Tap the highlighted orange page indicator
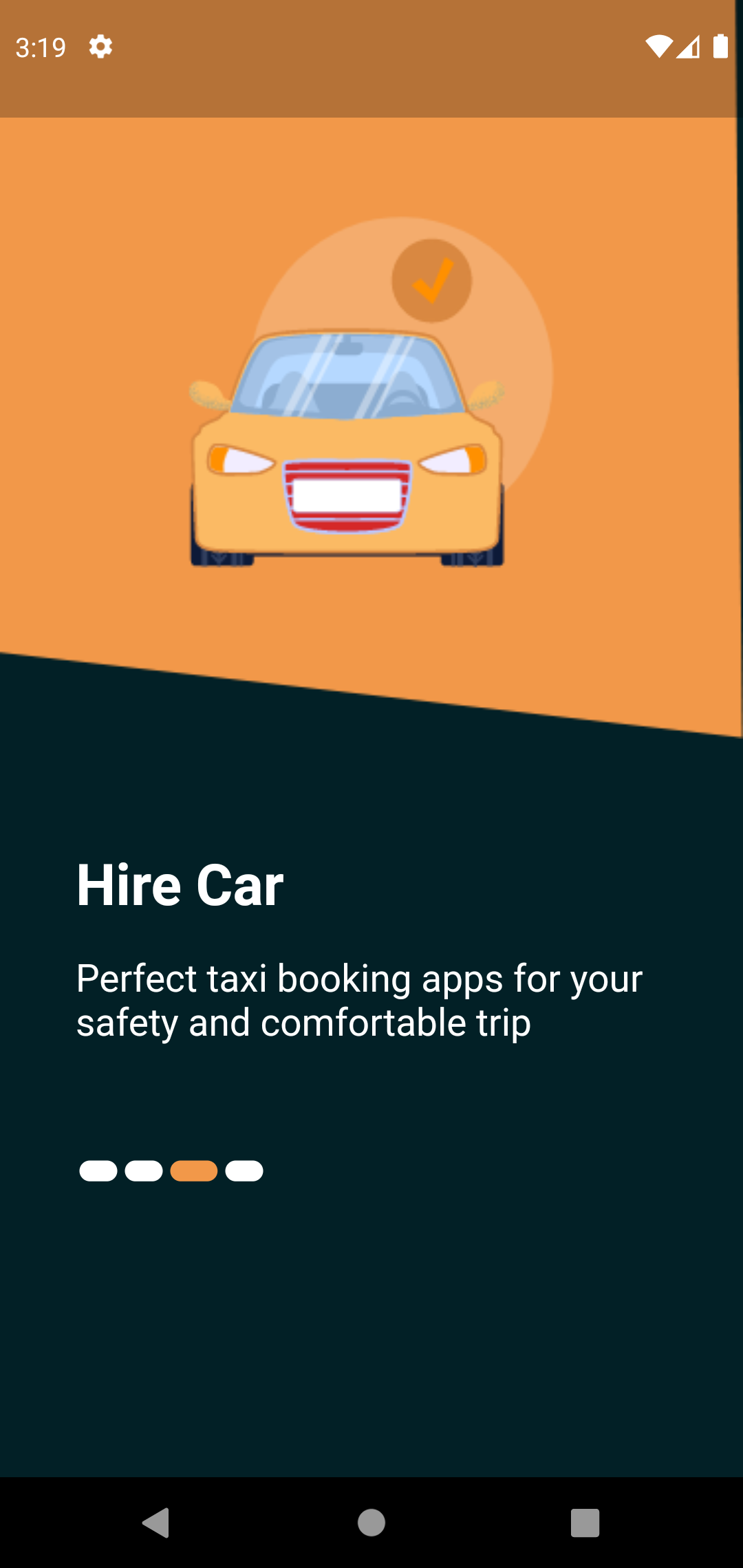The height and width of the screenshot is (1568, 743). coord(194,1170)
